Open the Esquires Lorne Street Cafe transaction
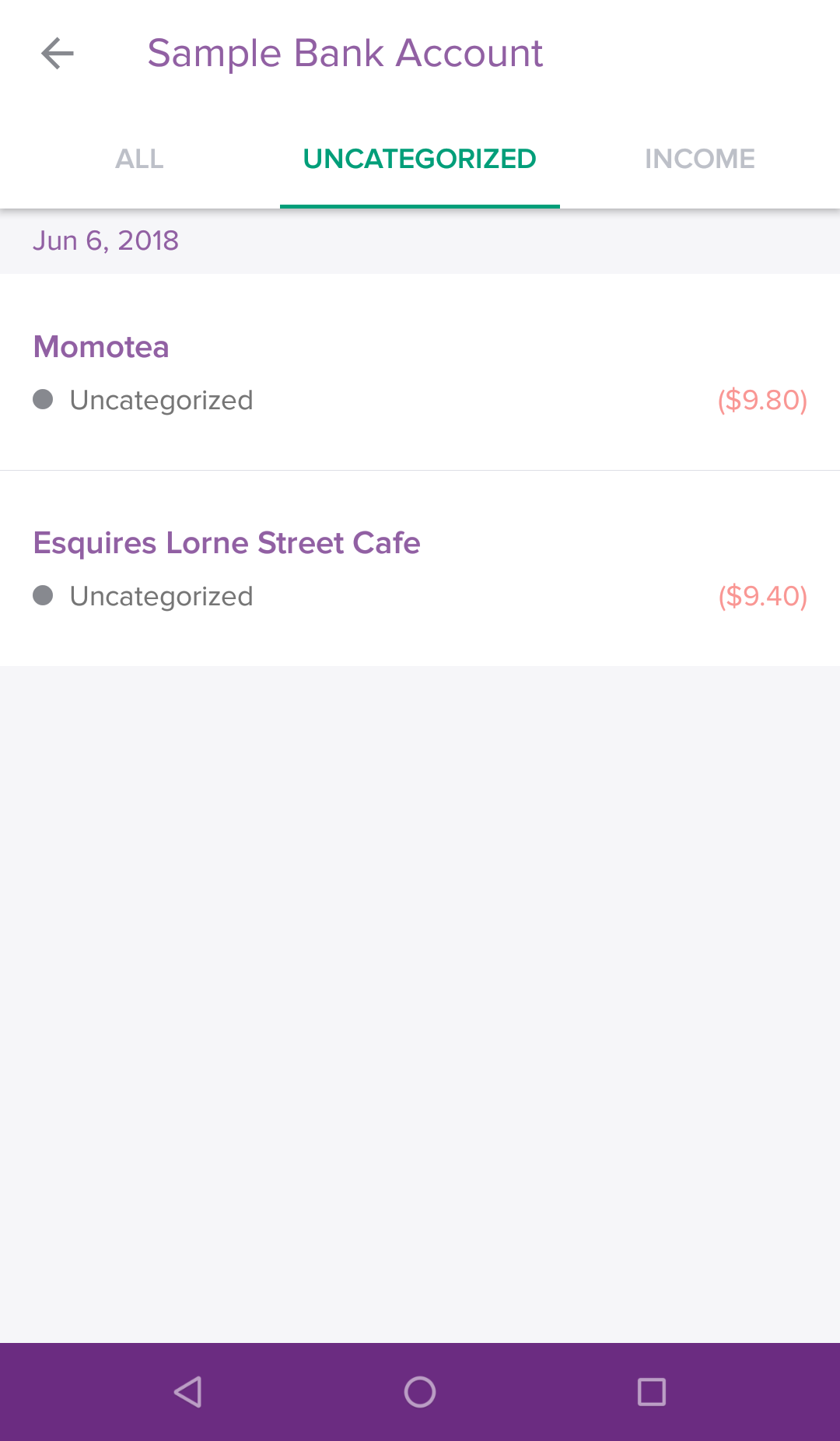Viewport: 840px width, 1441px height. coord(420,568)
